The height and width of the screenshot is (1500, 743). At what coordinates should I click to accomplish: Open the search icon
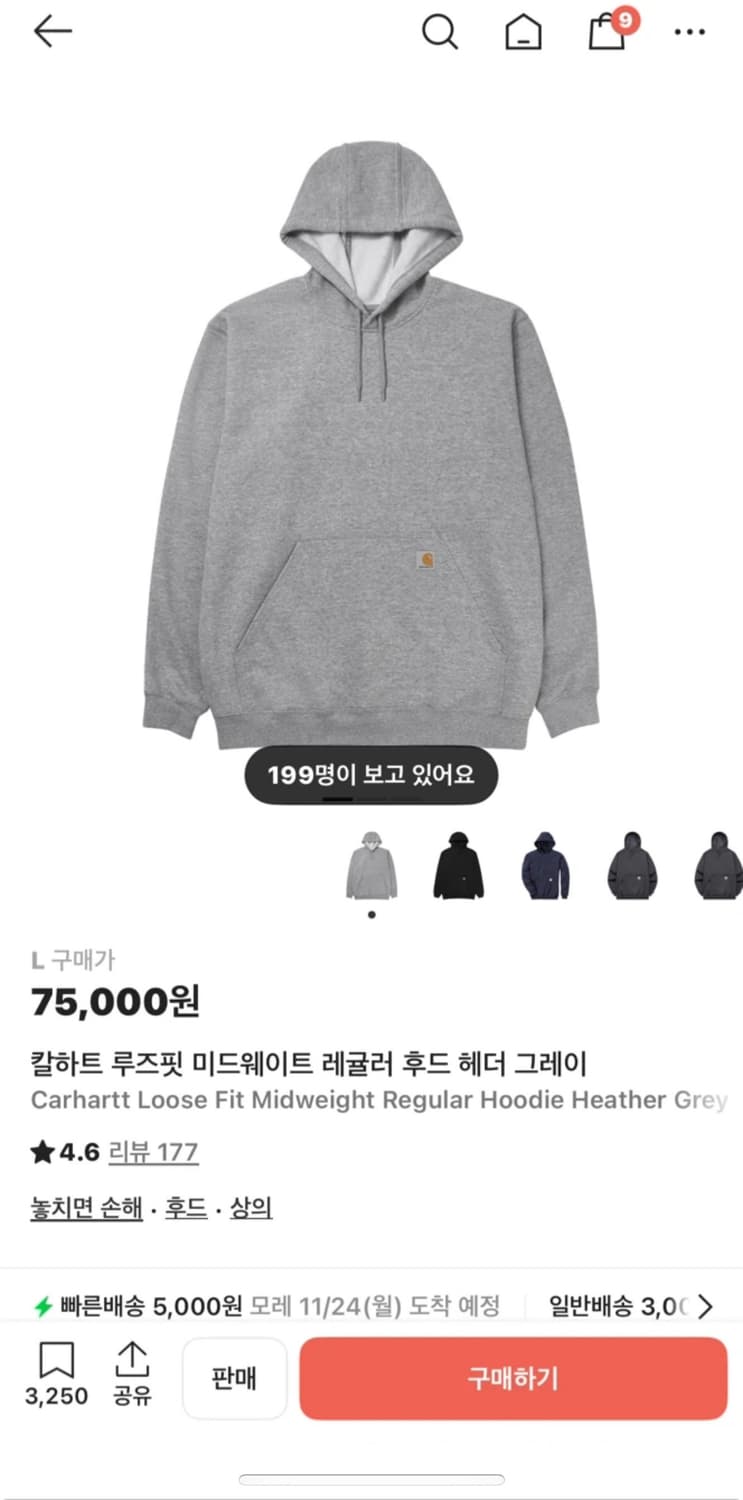tap(440, 31)
